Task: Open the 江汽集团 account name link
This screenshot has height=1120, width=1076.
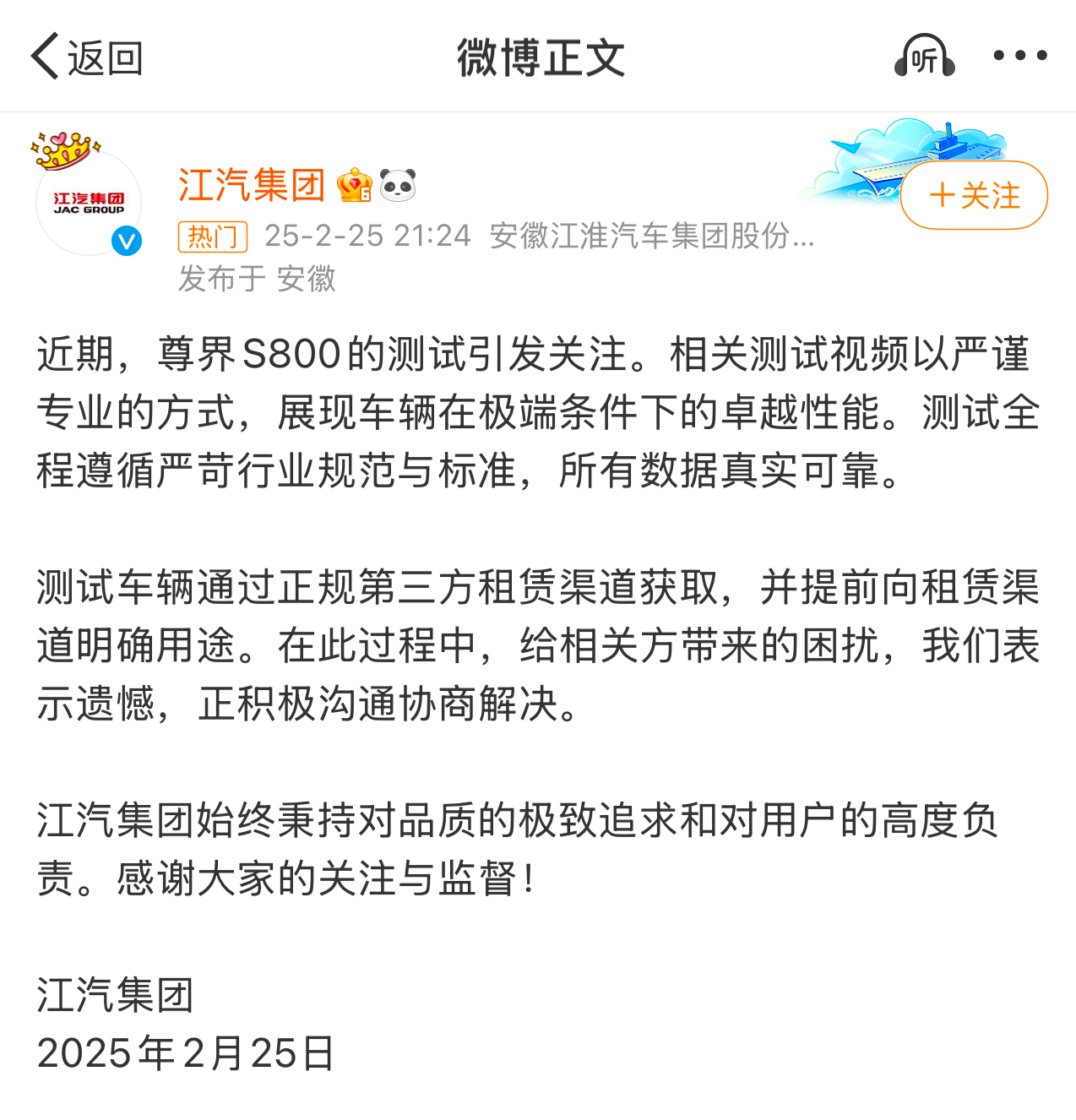Action: (251, 185)
